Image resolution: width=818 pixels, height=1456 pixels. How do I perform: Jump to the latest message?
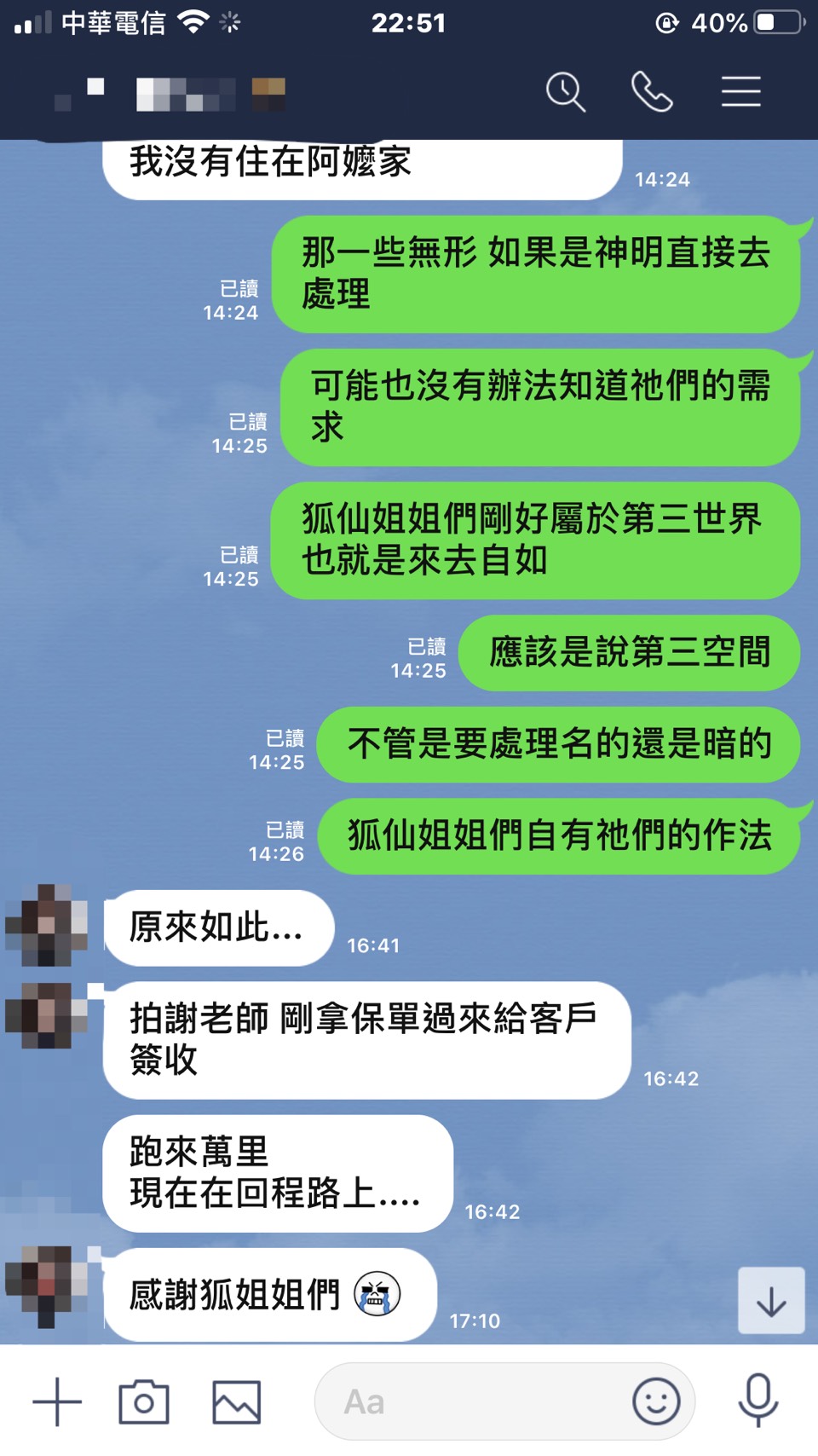[x=771, y=1301]
